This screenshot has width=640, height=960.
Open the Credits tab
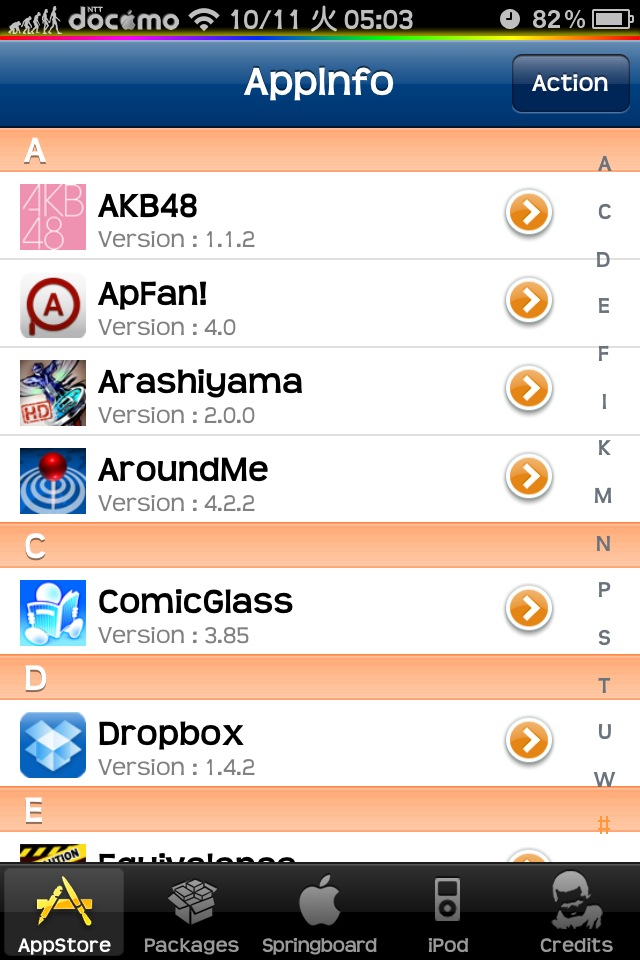pos(575,913)
